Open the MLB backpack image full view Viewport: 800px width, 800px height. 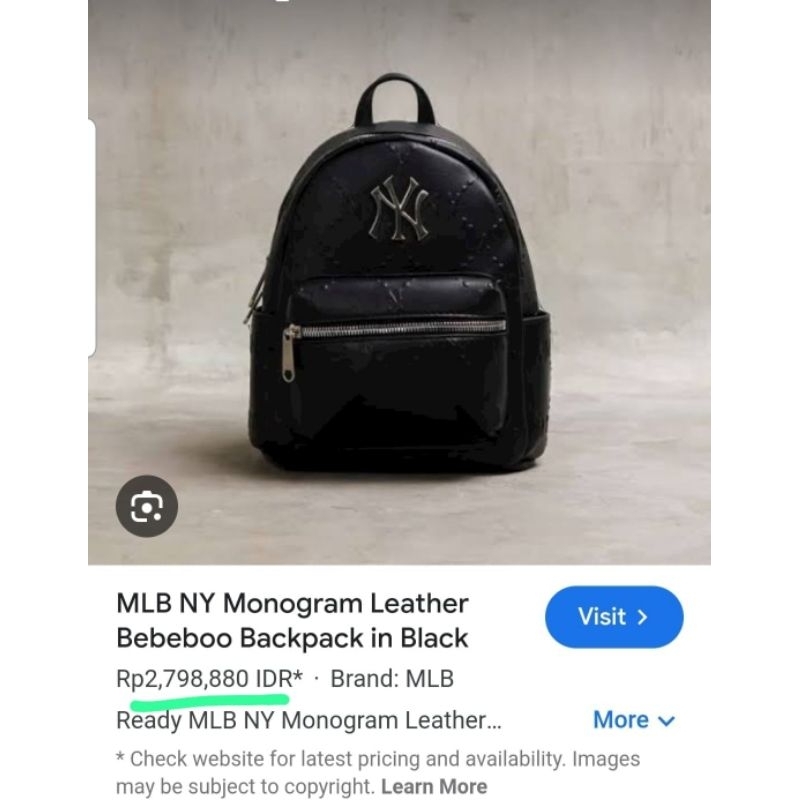[x=400, y=290]
